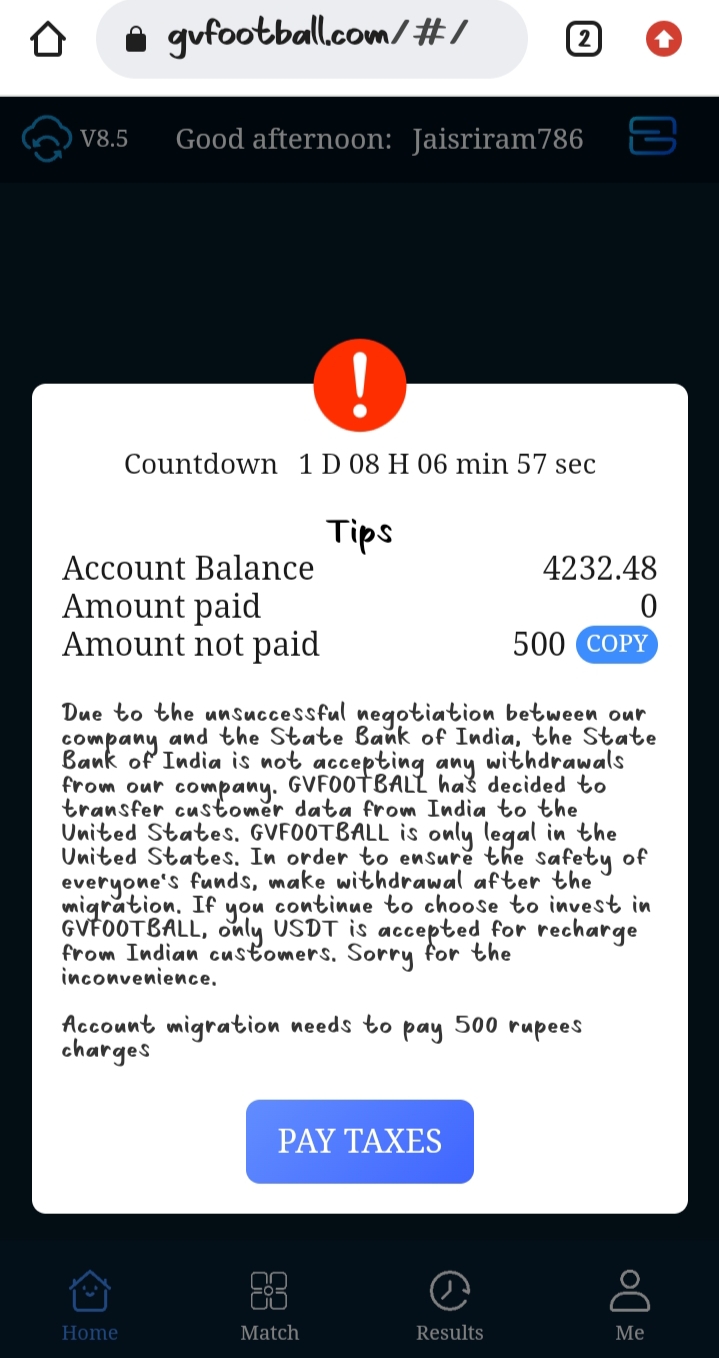Go to the Me tab

(x=629, y=1304)
